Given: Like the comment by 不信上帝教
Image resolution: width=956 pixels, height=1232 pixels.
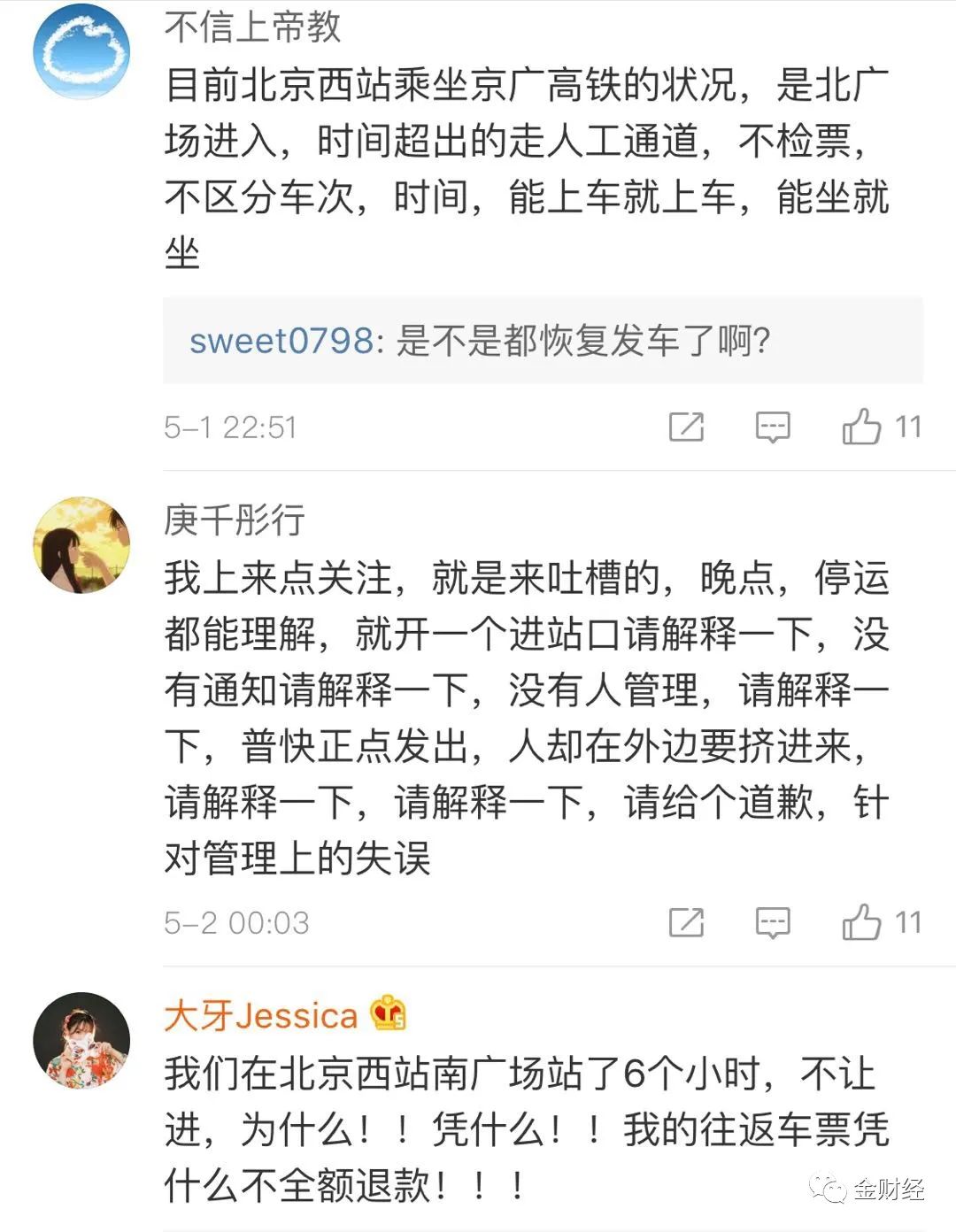Looking at the screenshot, I should tap(862, 427).
